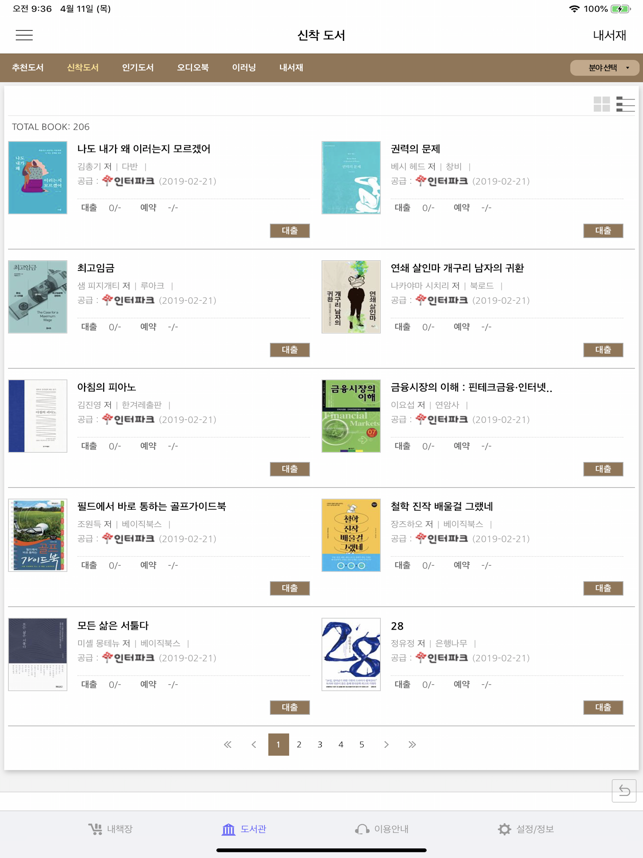
Task: Tap the back arrow button
Action: pos(624,791)
